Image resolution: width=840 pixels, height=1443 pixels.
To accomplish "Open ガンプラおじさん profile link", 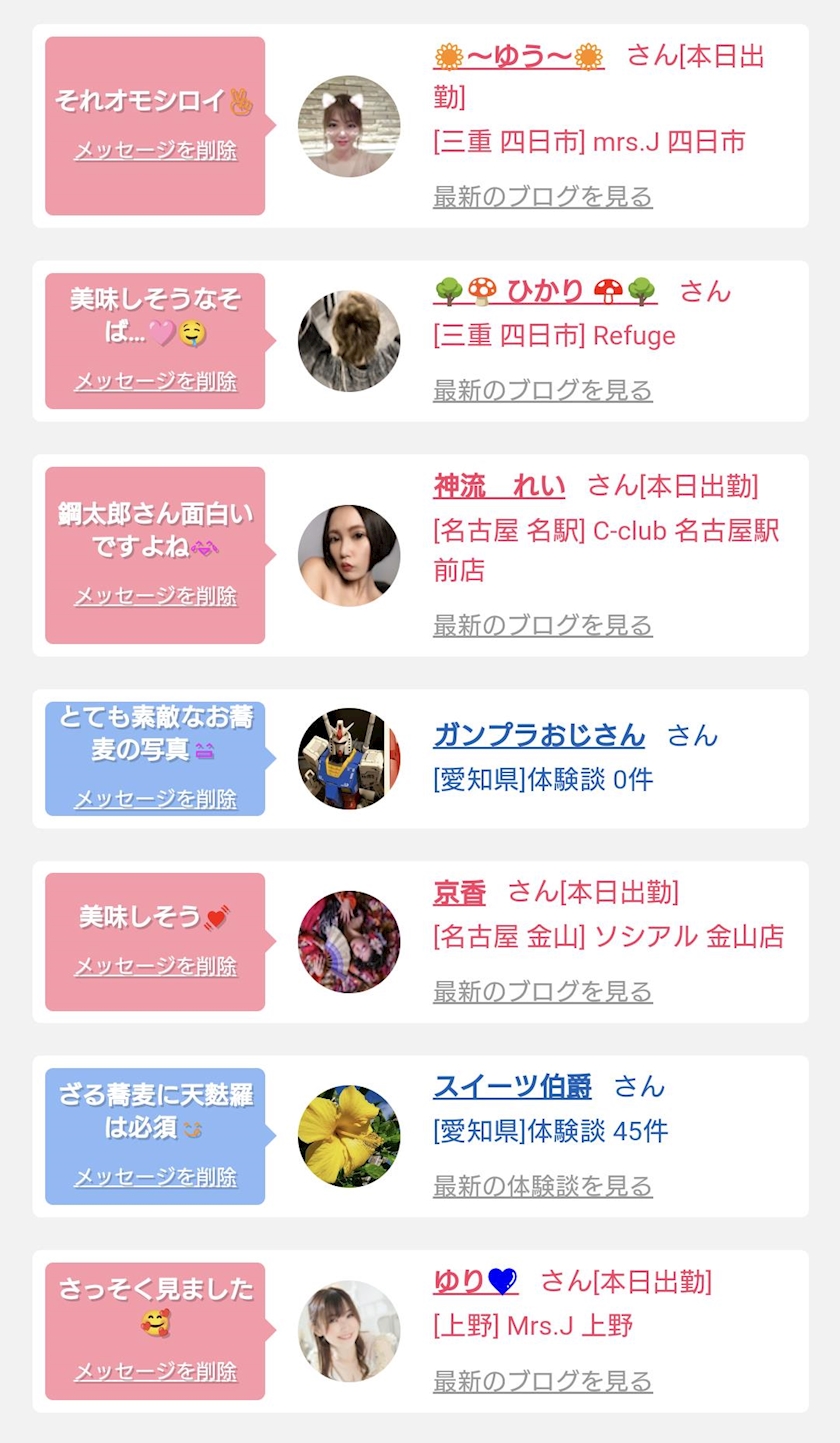I will [539, 735].
